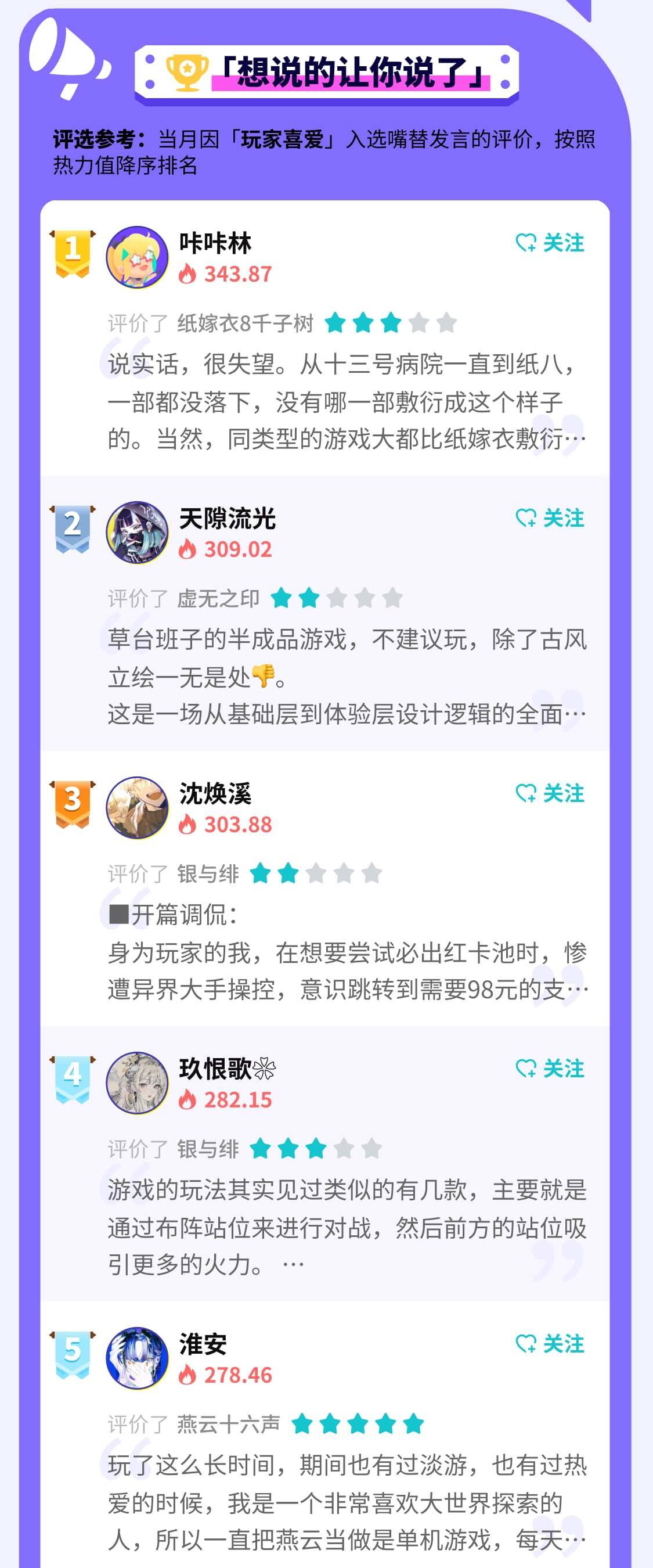Follow user 天隙流光

point(550,518)
